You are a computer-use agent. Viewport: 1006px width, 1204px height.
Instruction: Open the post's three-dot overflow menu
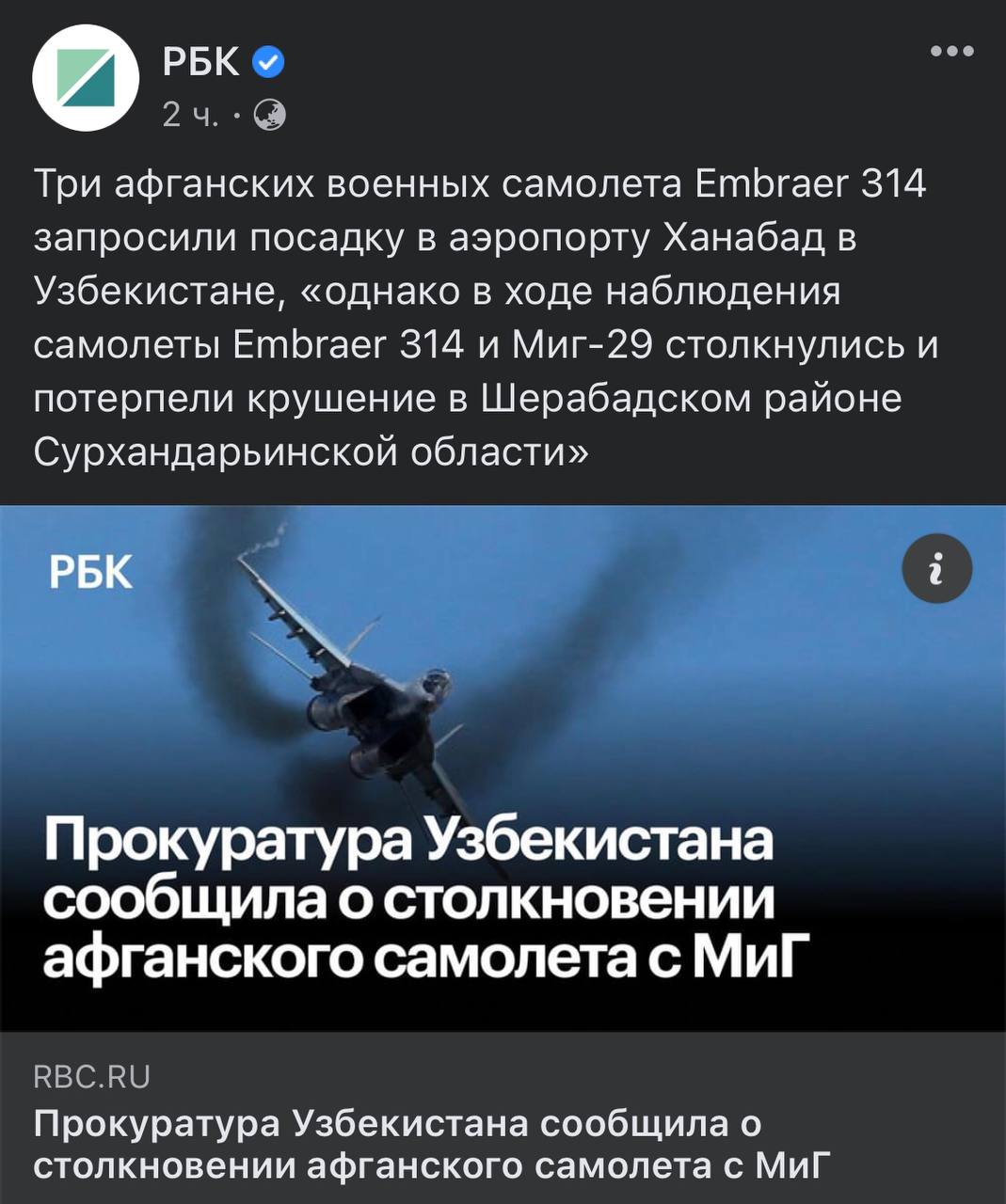(951, 52)
